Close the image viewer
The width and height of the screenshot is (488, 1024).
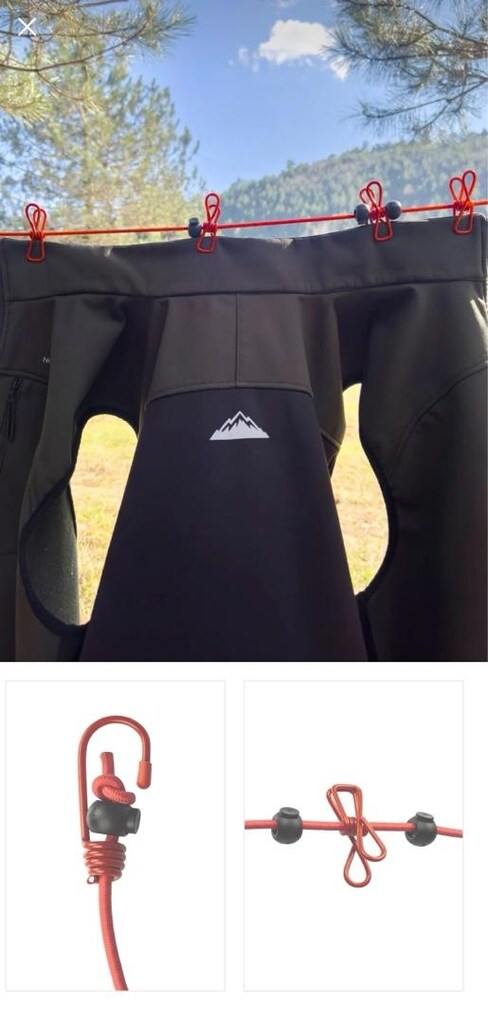[x=27, y=27]
